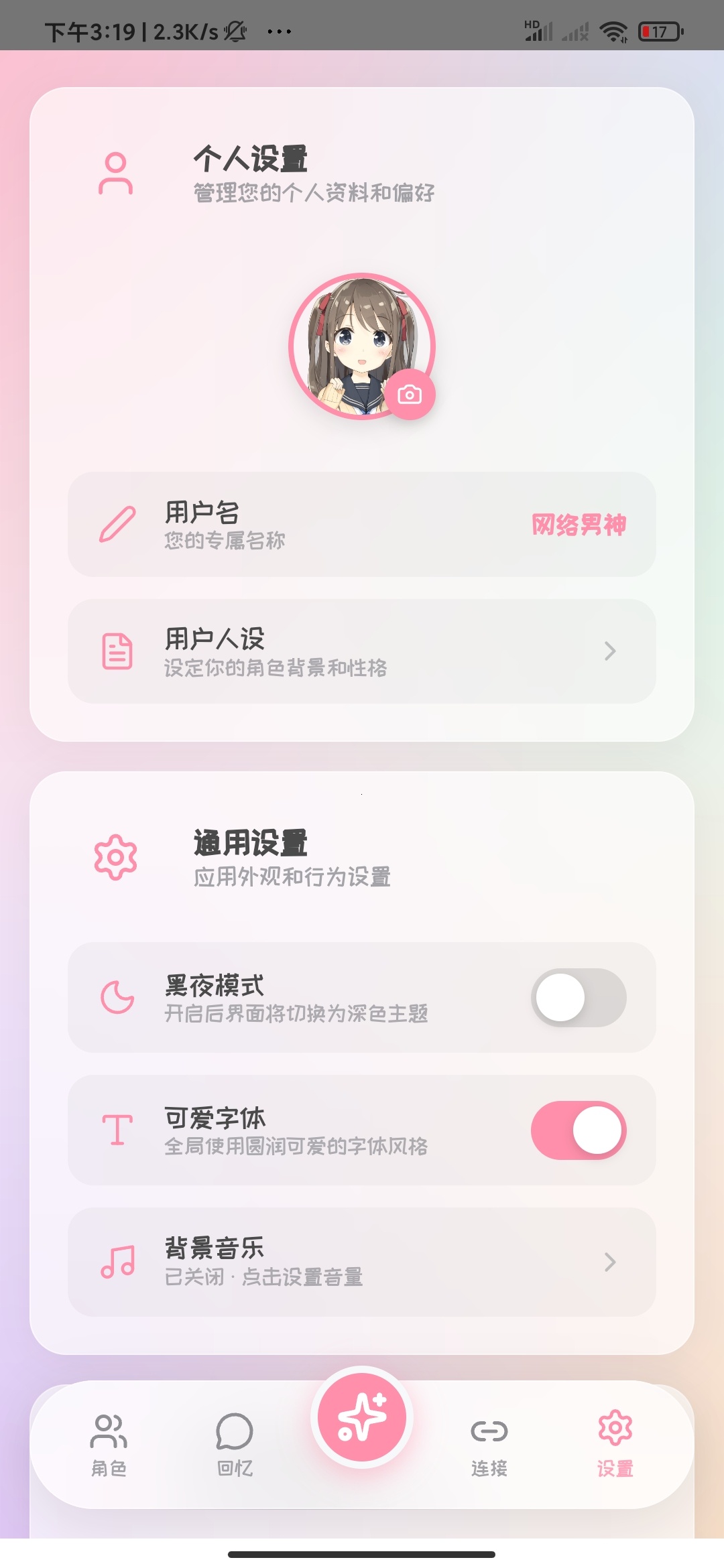Open 回忆 chat bubble in bottom bar

pos(234,1441)
